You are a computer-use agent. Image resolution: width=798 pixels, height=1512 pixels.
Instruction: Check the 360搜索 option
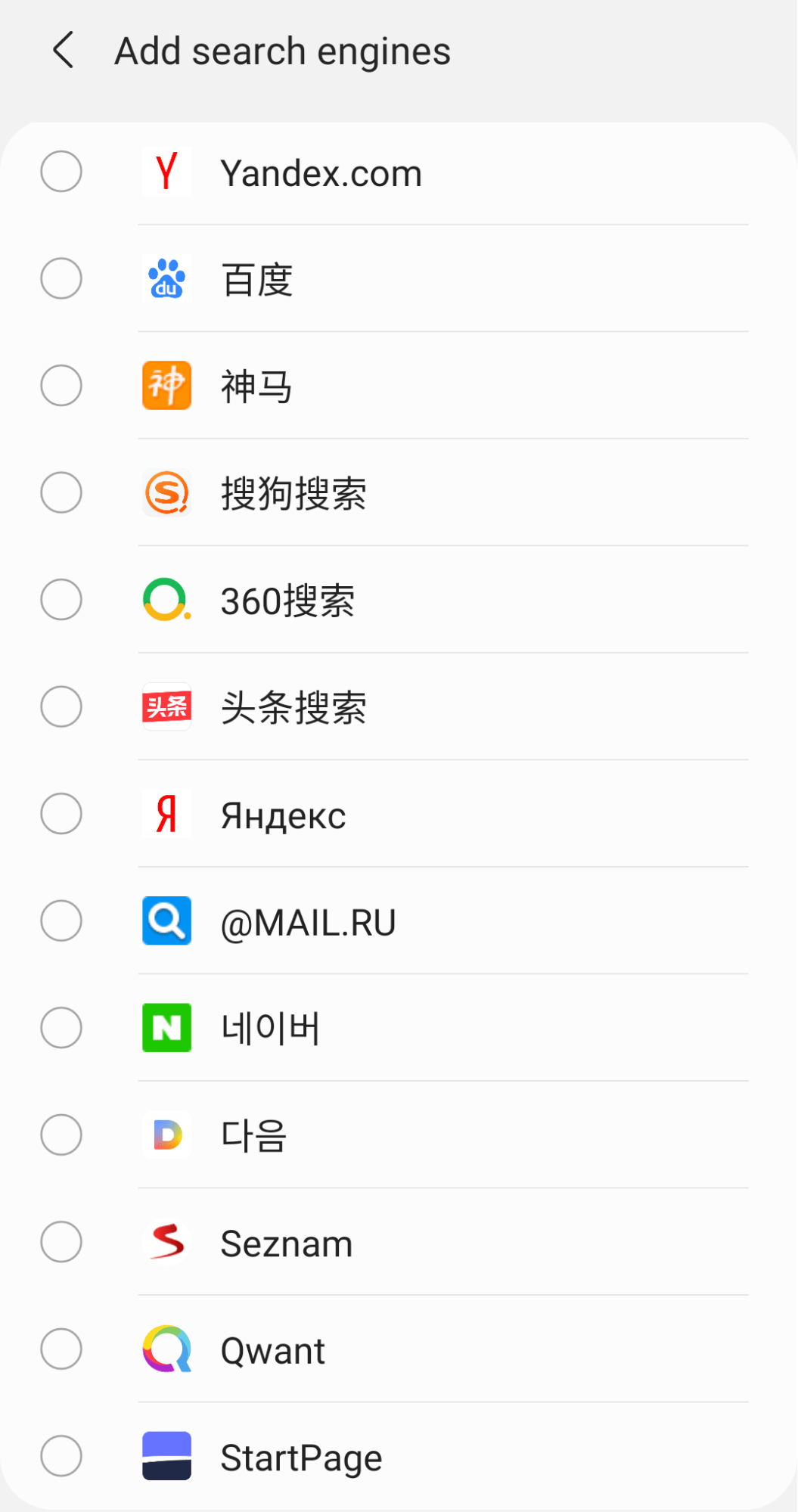61,600
